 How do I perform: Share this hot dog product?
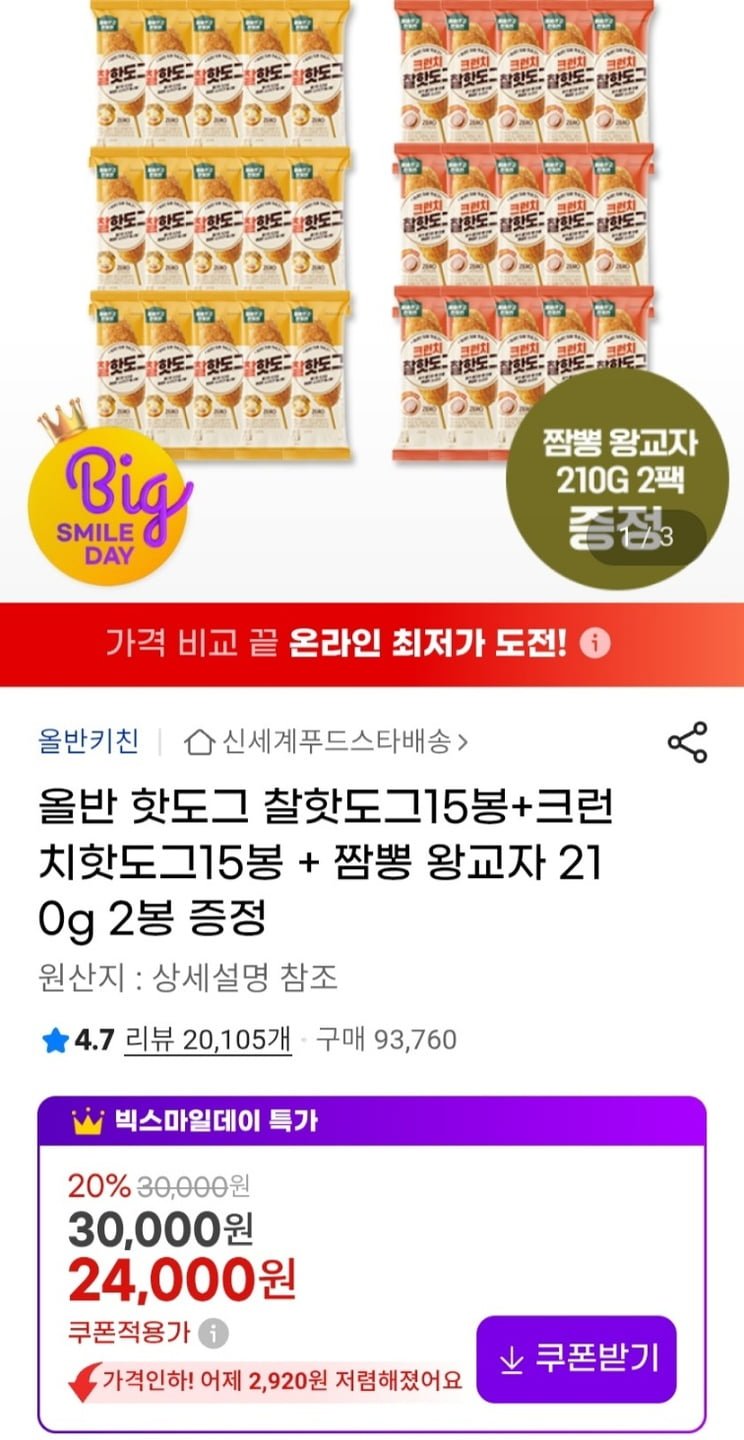point(687,742)
